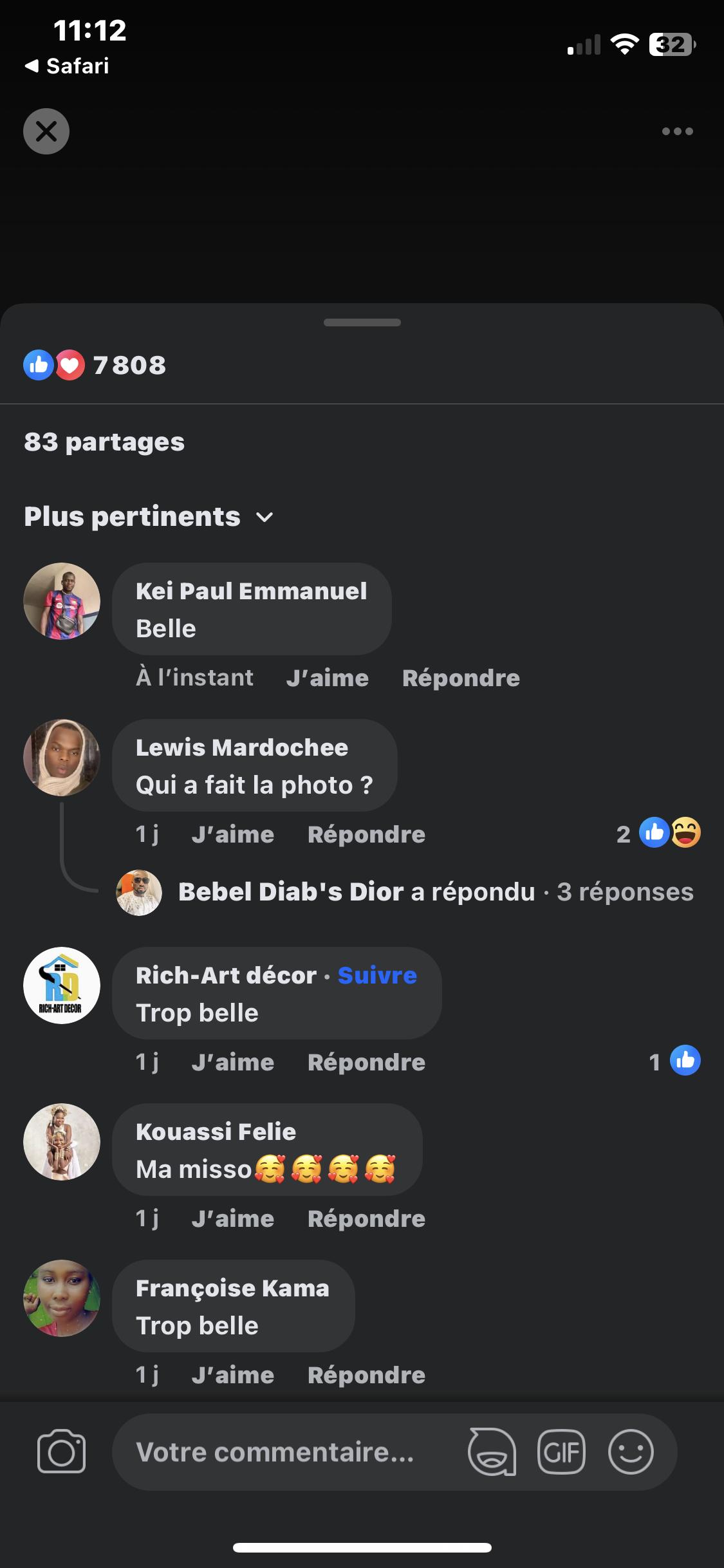
Task: Like Lewis Mardochee's comment
Action: pos(232,834)
